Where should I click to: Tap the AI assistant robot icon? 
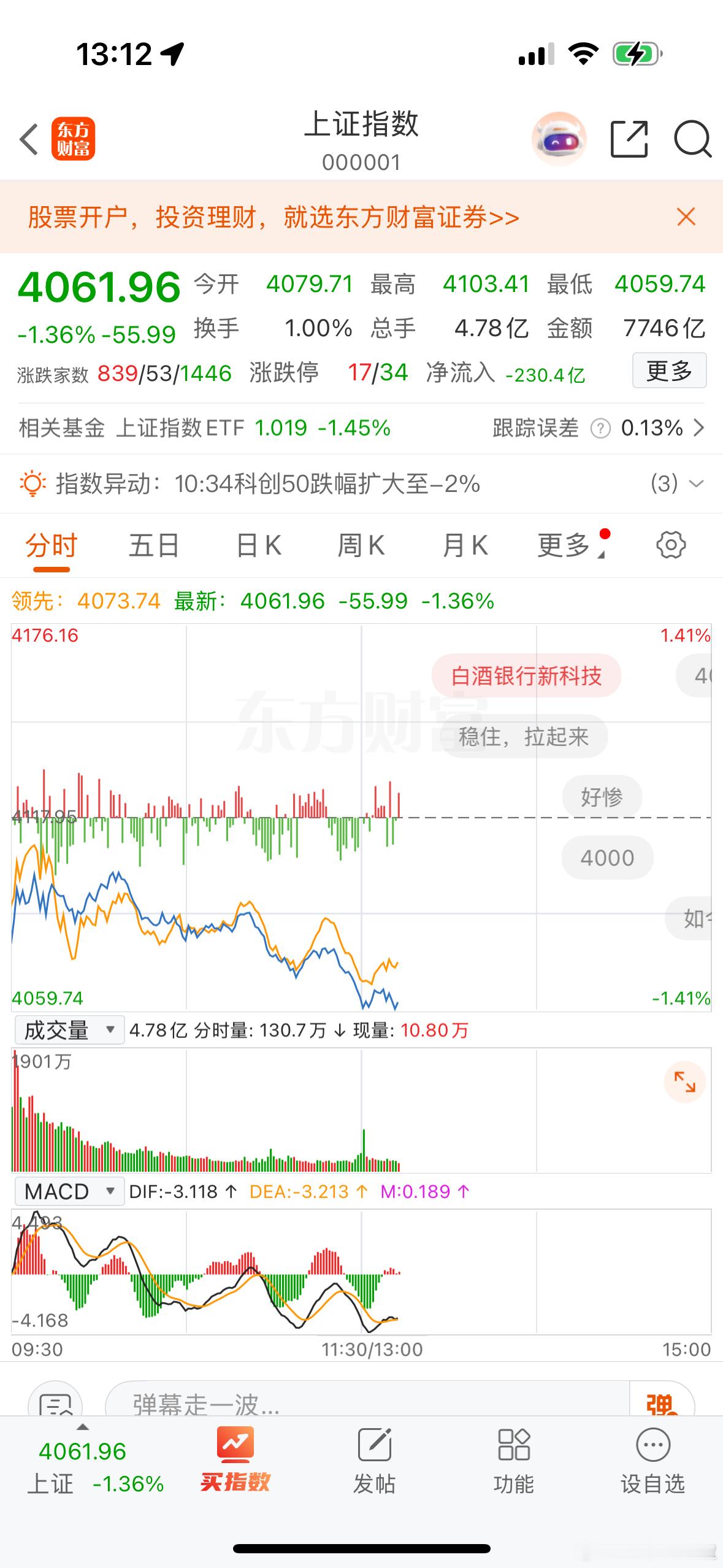pos(559,138)
